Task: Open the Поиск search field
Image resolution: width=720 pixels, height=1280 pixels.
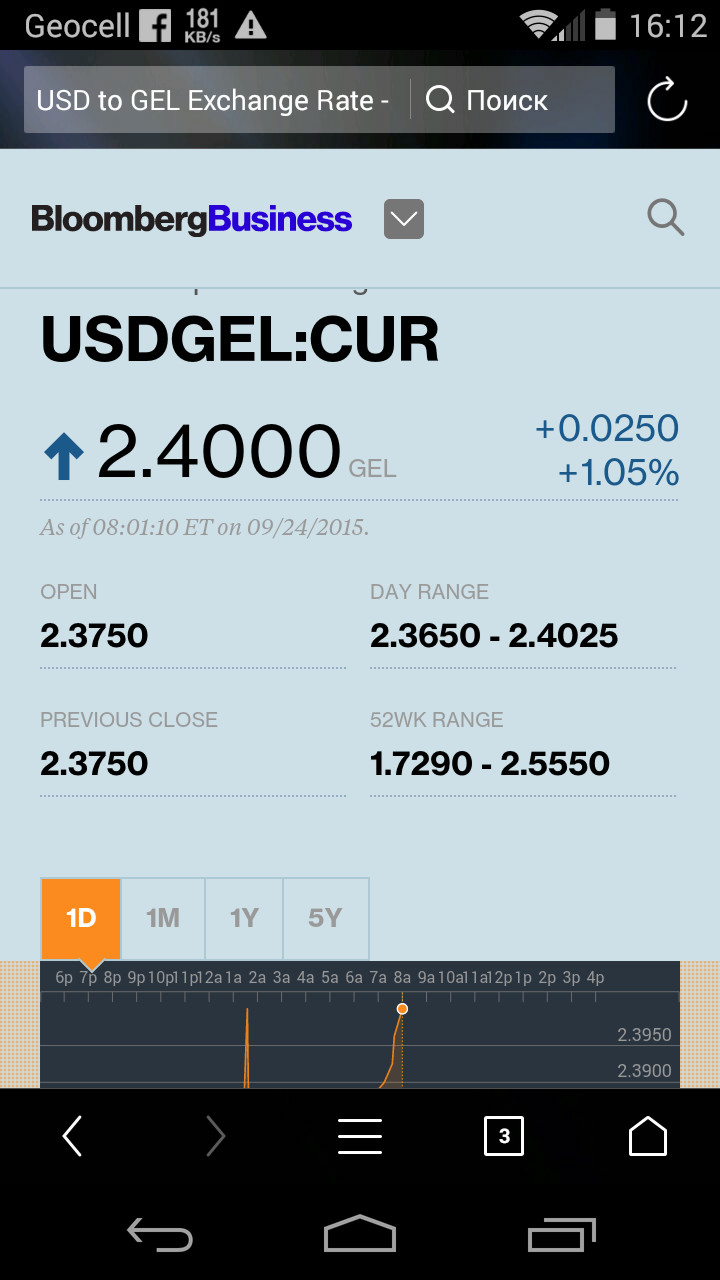Action: point(508,100)
